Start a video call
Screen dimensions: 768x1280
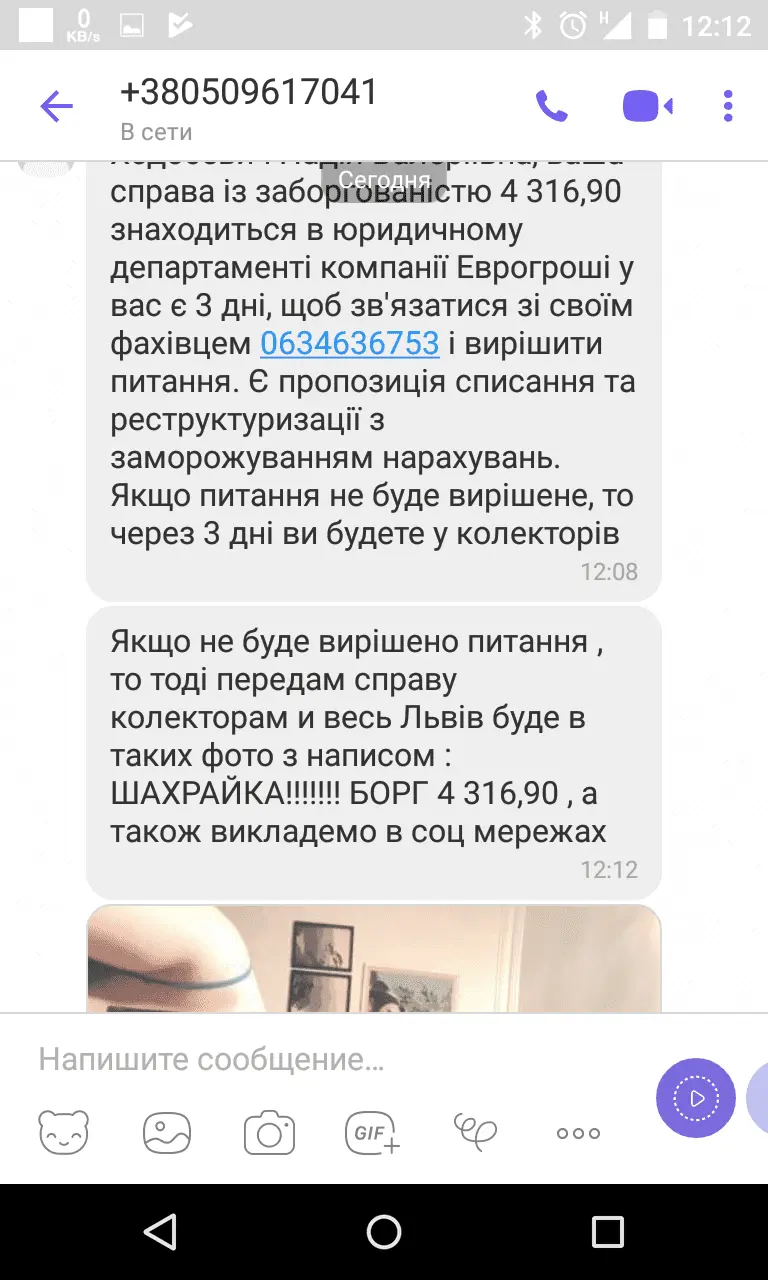coord(647,106)
